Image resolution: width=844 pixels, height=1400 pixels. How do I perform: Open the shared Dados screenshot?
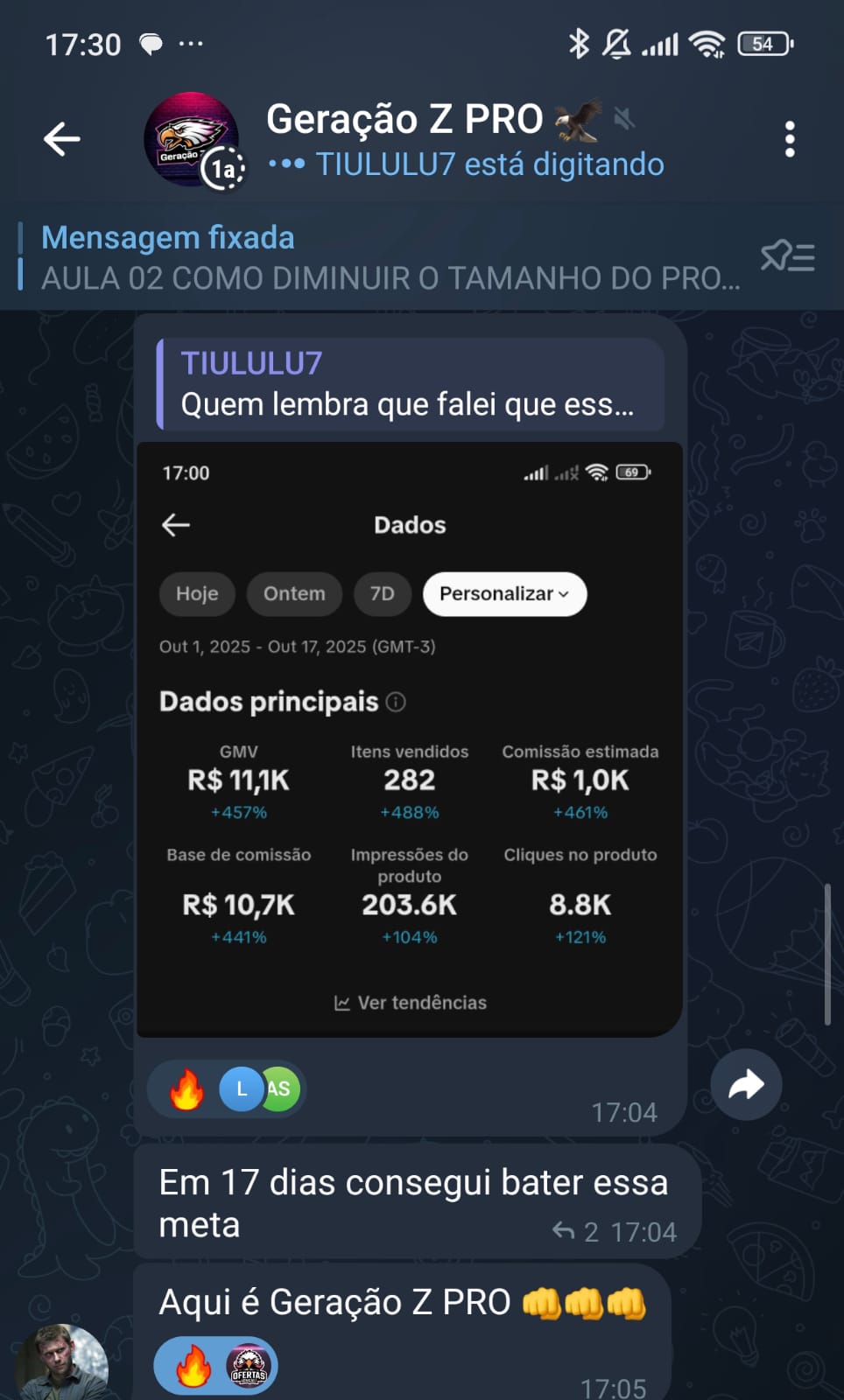tap(410, 739)
